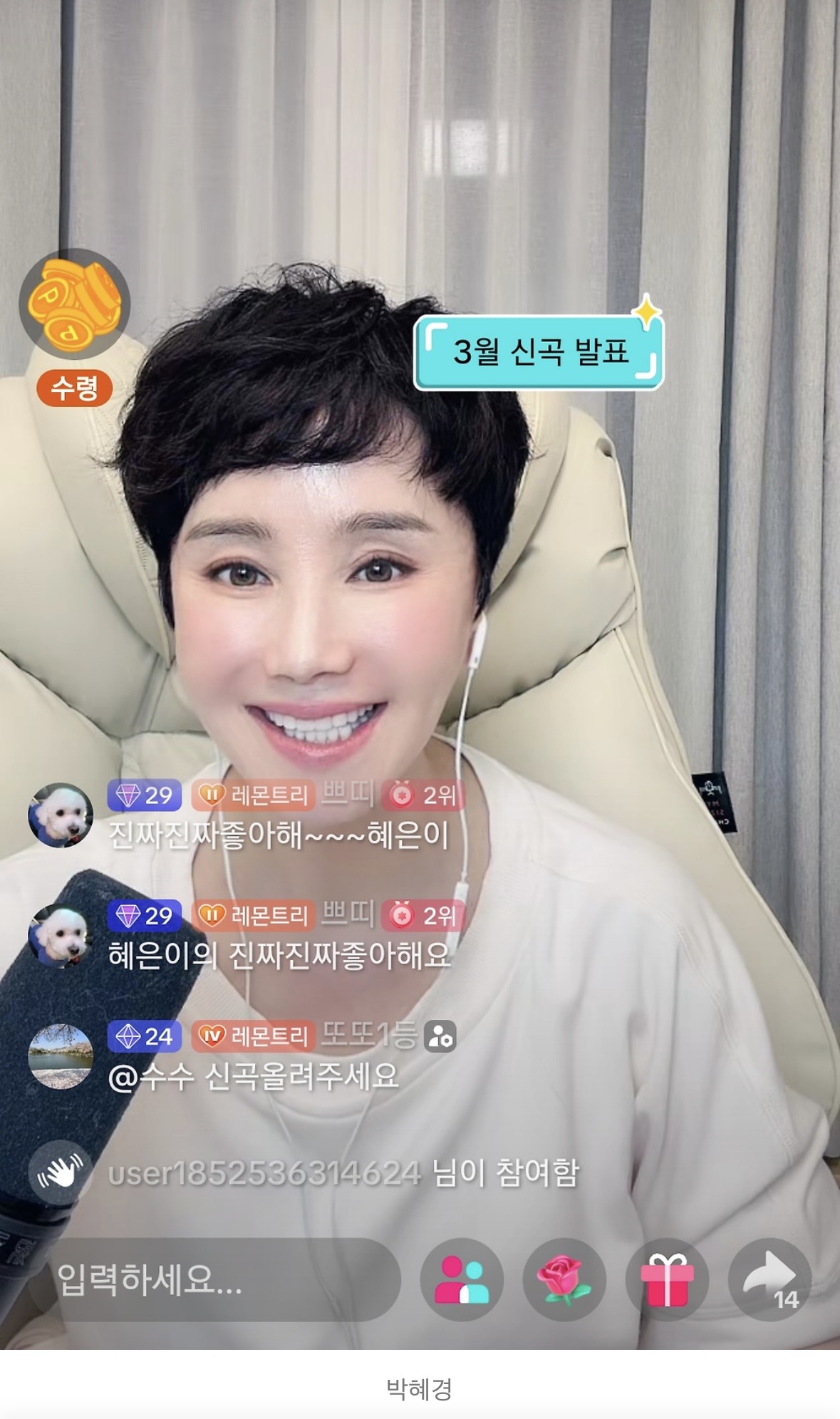Open the gift box panel
Screen dimensions: 840x1419
click(667, 1279)
